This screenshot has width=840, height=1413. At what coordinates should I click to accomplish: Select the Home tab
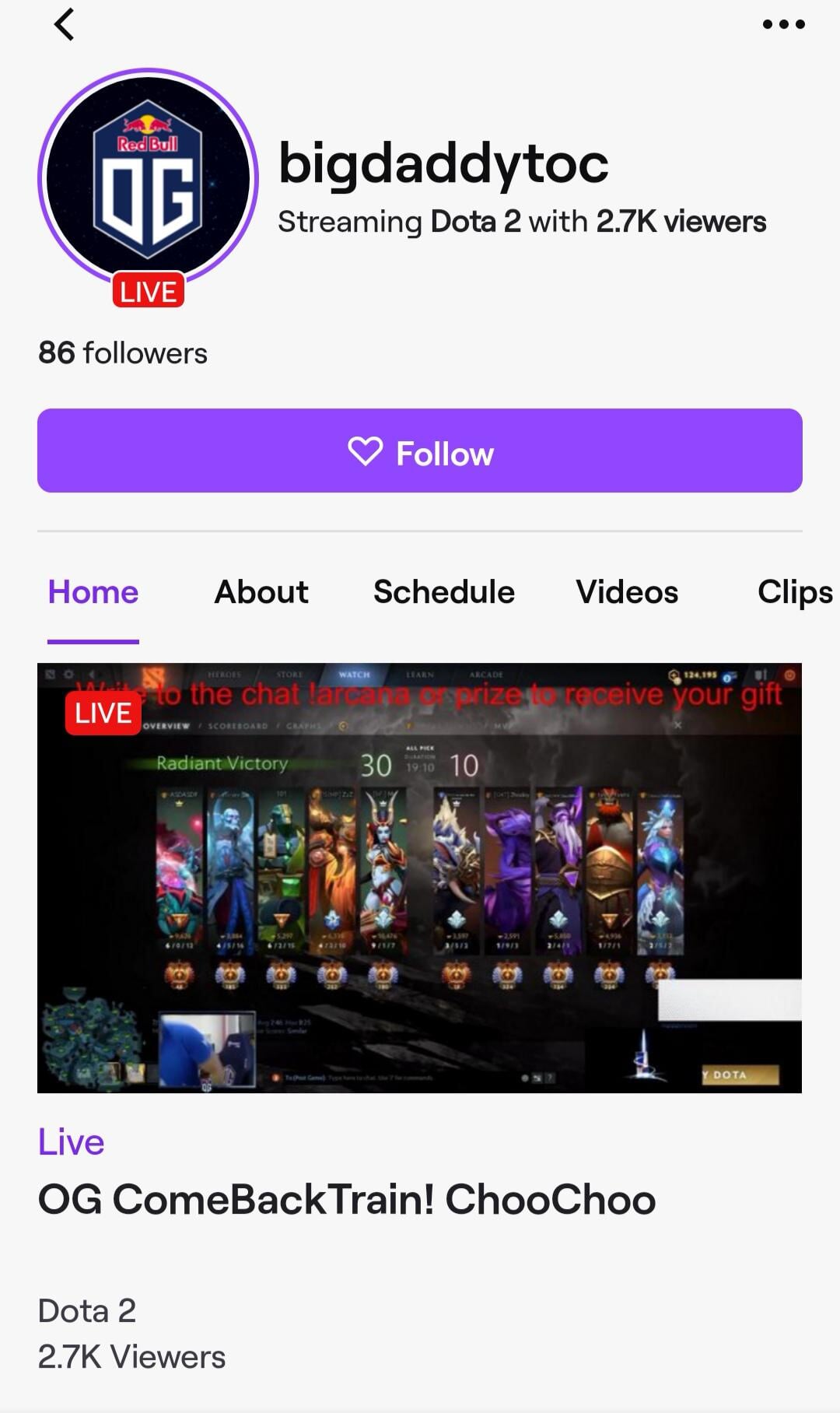[x=93, y=592]
